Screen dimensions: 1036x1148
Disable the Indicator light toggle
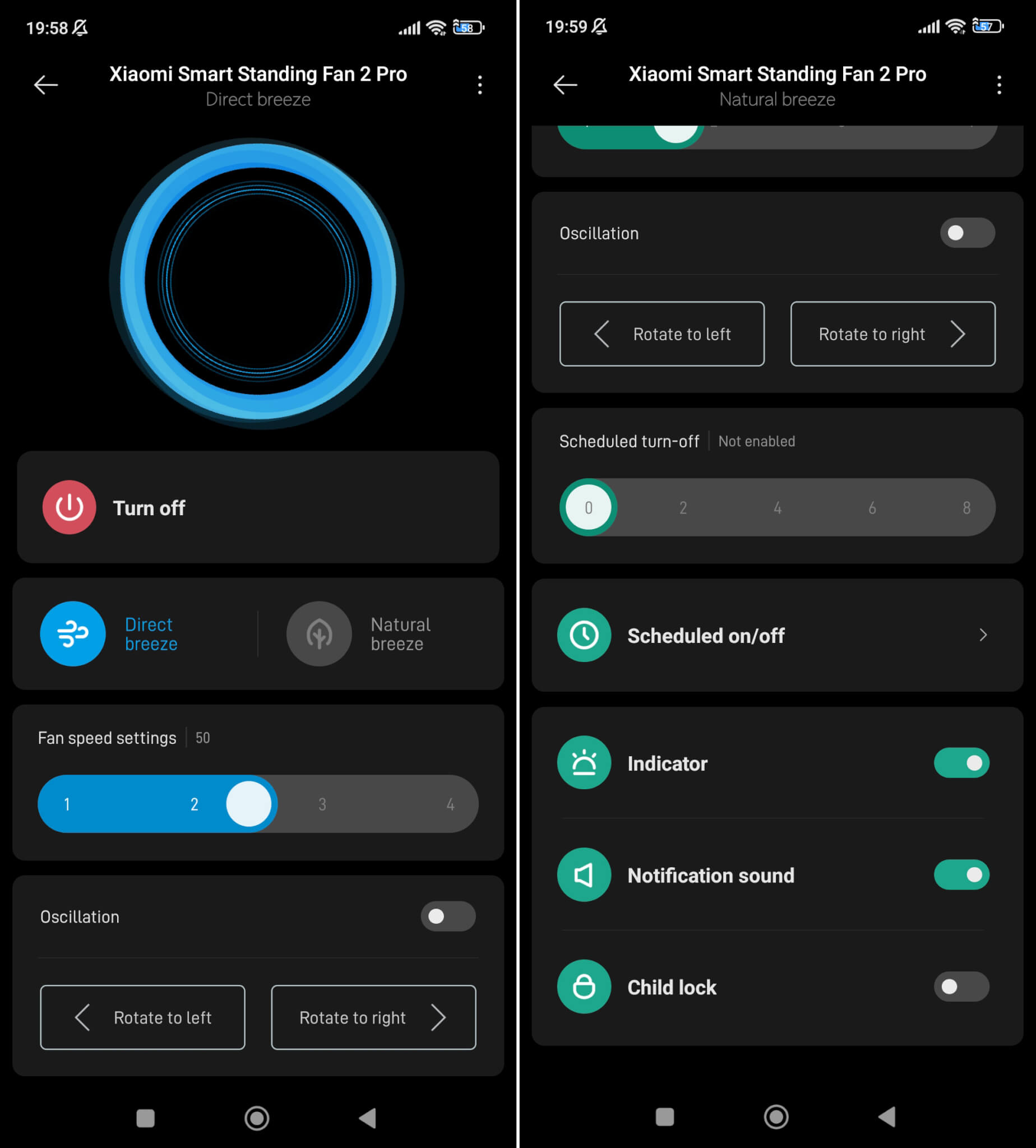click(x=961, y=763)
